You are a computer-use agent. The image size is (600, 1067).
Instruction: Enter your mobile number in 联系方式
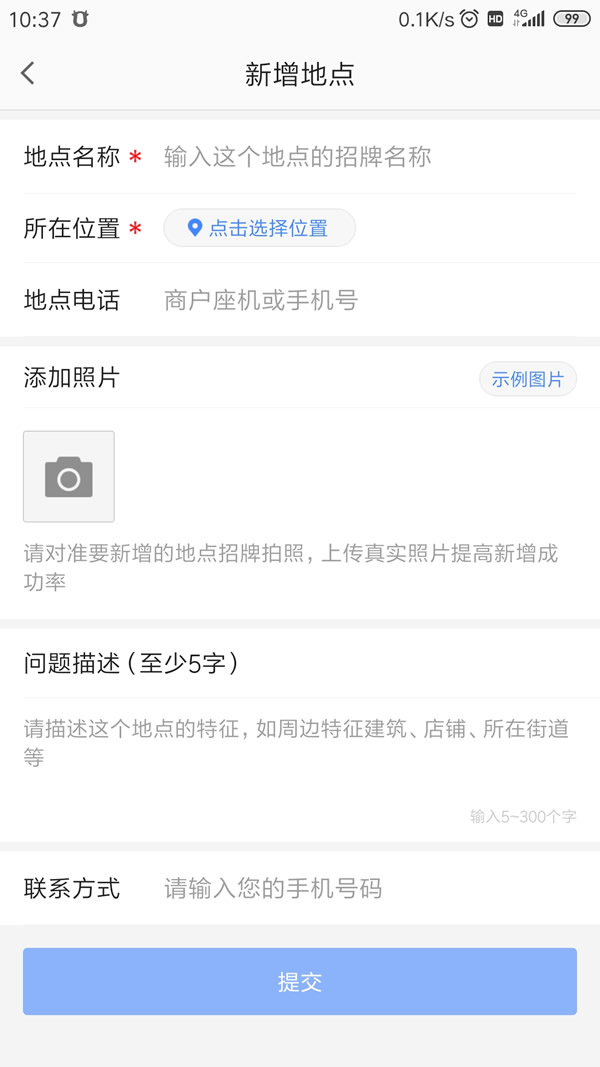(365, 888)
